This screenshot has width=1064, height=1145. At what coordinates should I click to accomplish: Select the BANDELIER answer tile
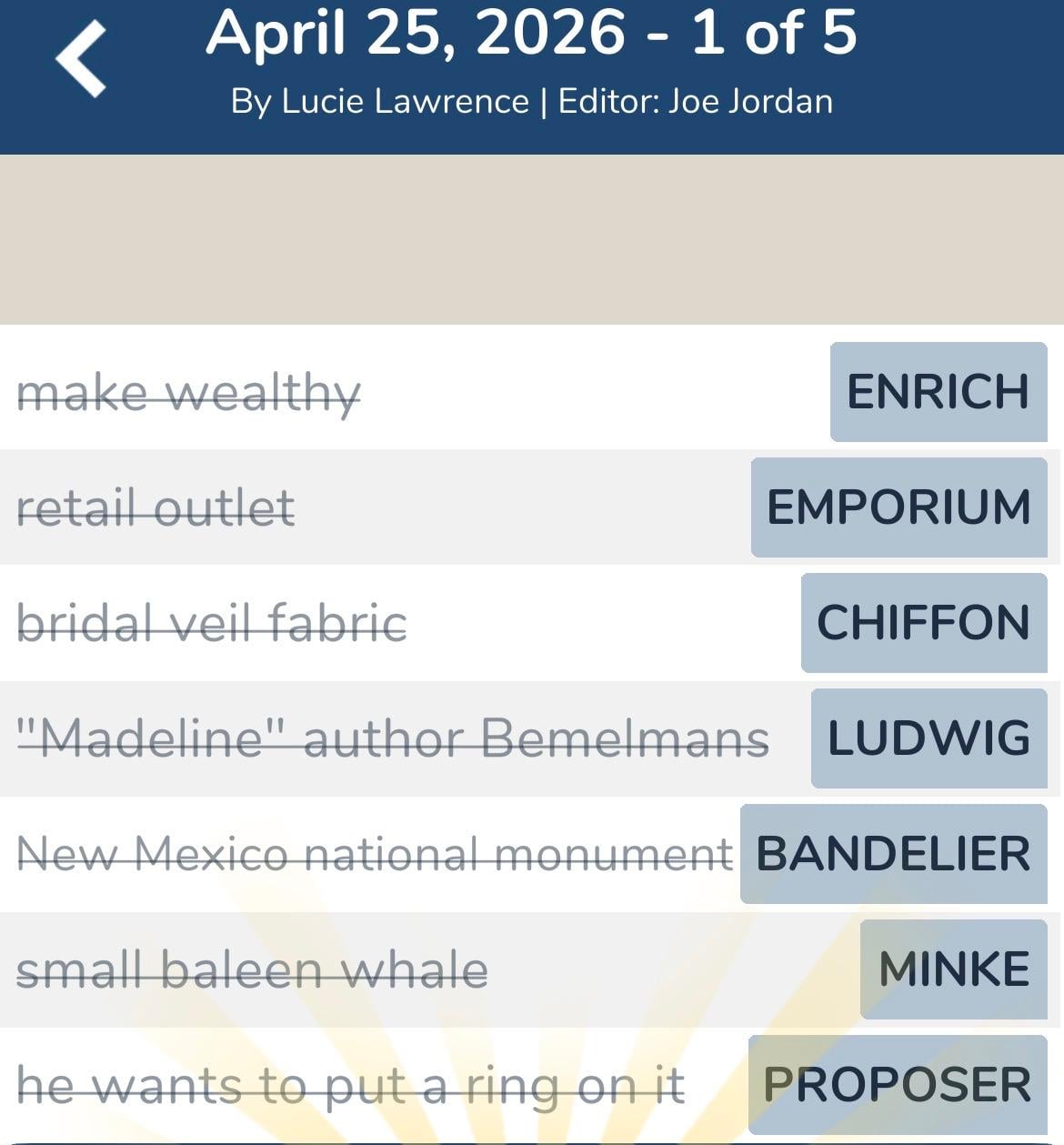click(896, 853)
